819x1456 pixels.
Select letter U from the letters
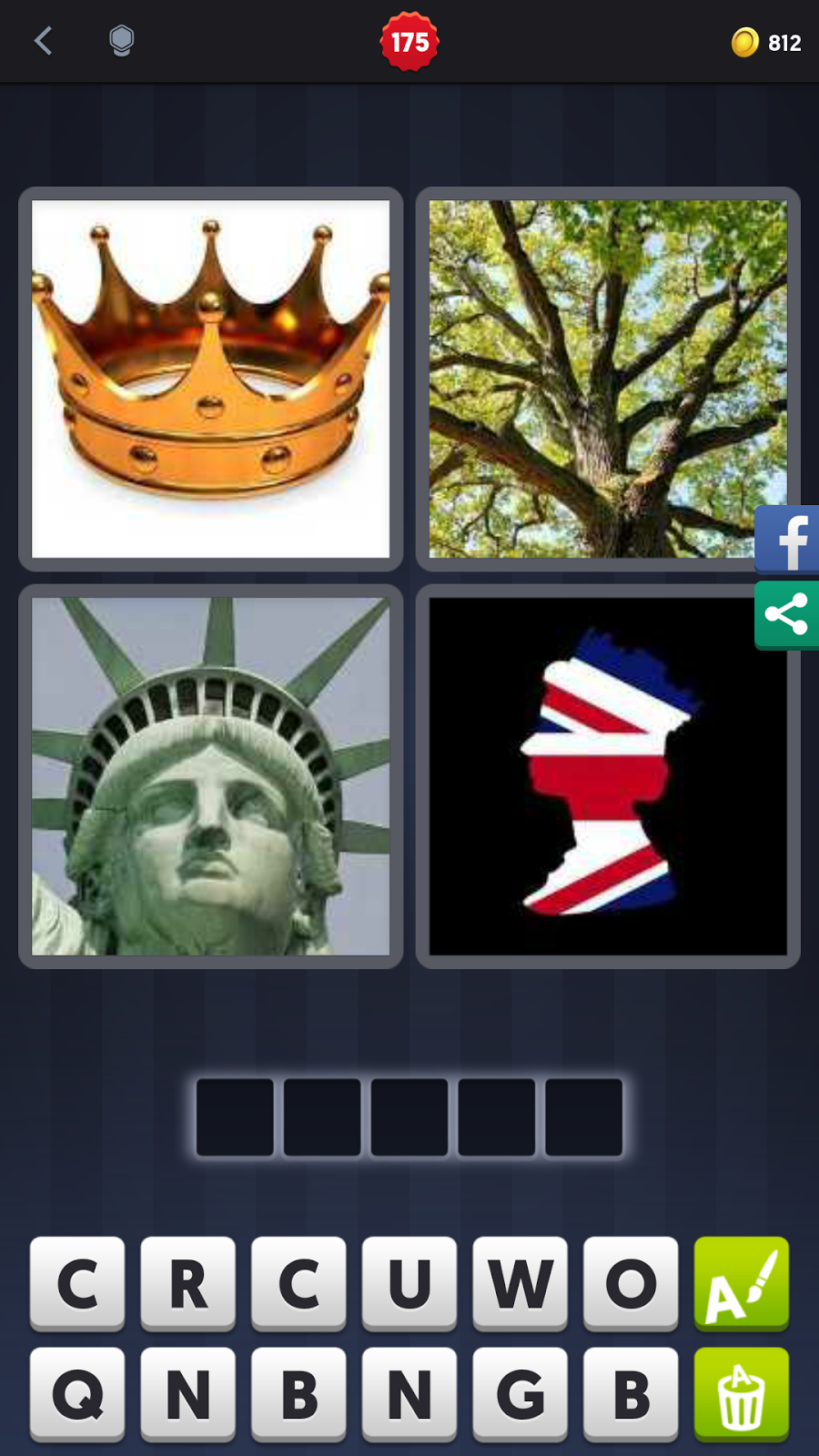(409, 1284)
